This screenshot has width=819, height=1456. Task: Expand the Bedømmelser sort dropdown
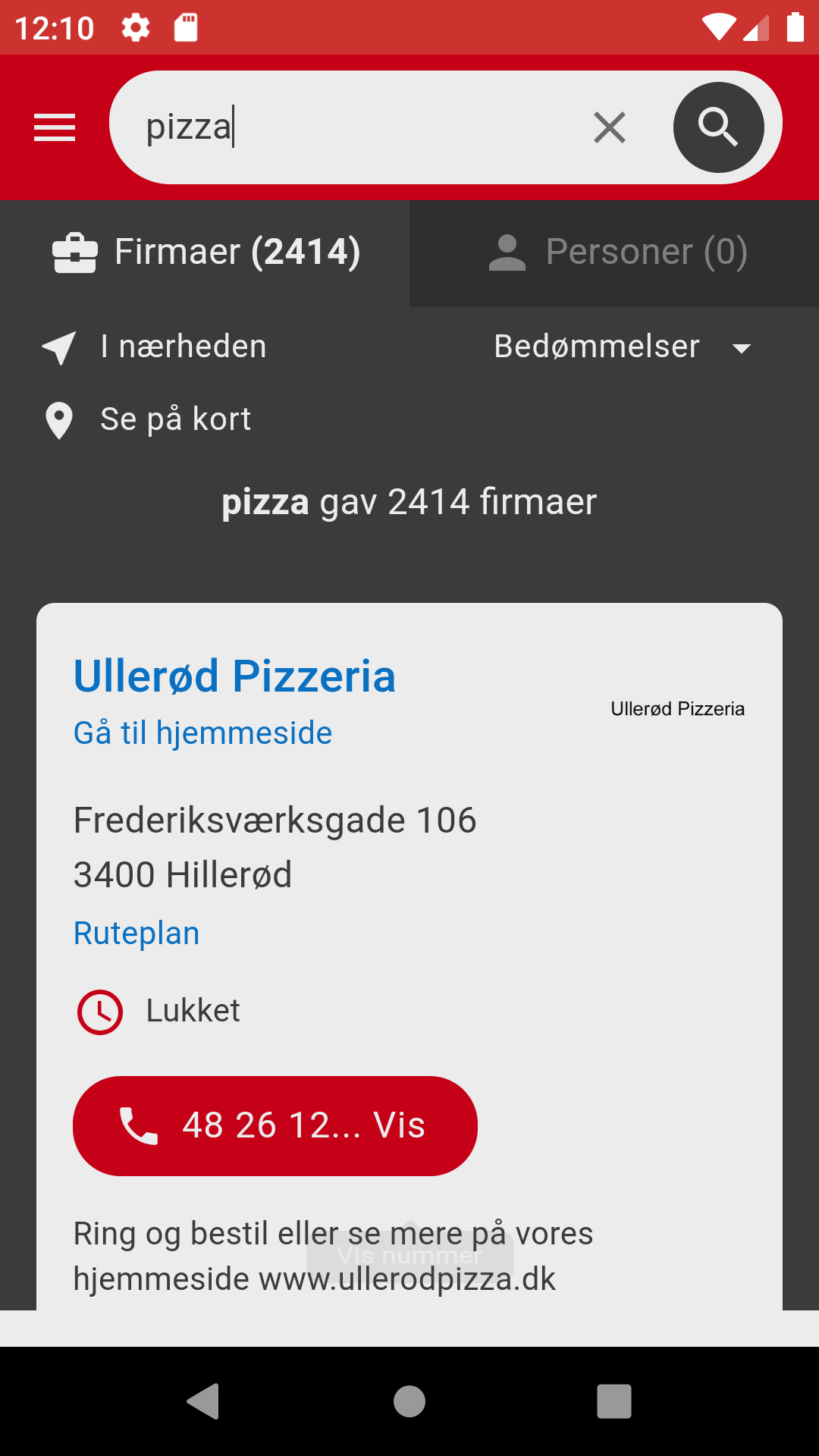623,347
